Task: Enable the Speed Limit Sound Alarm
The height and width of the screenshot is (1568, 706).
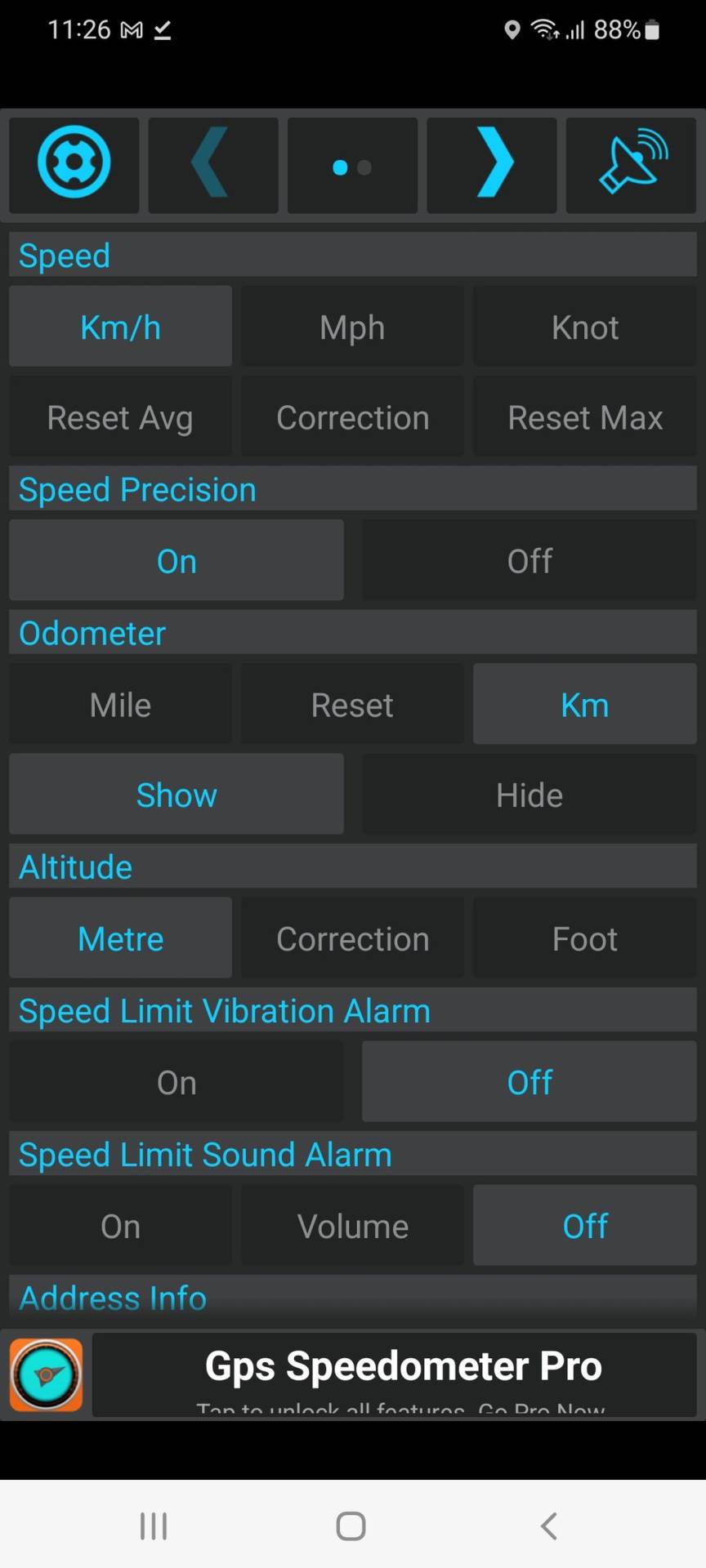Action: [x=120, y=1225]
